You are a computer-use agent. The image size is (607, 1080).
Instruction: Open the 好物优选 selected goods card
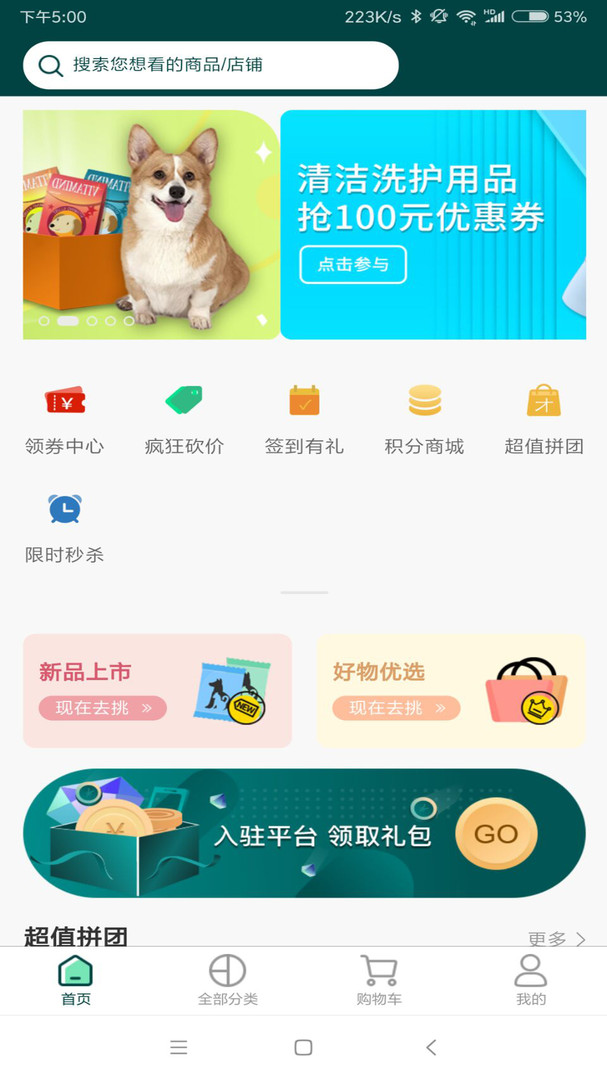pos(451,690)
